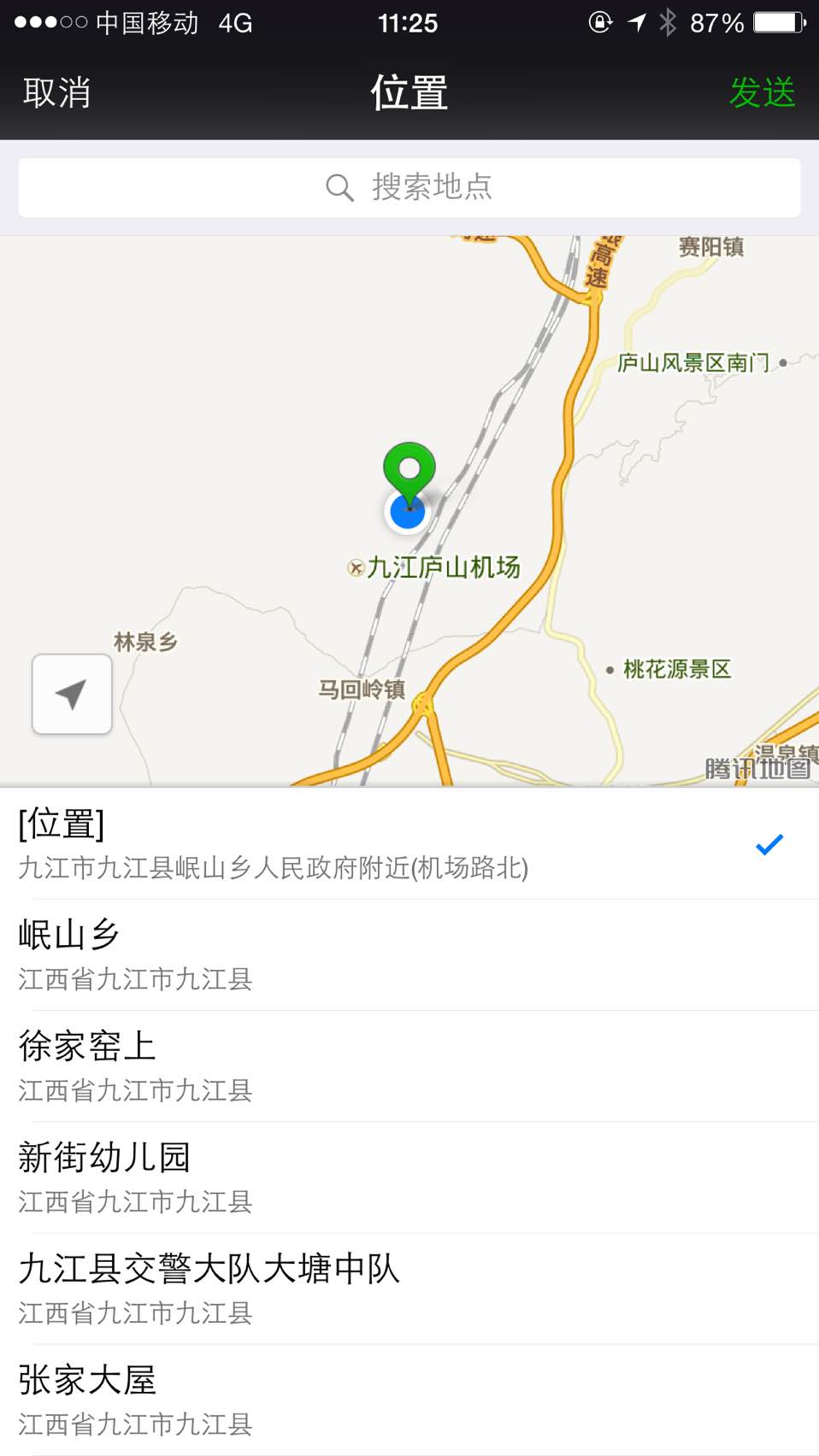Screen dimensions: 819x1456
Task: Select 张家大屋 location
Action: (x=409, y=1400)
